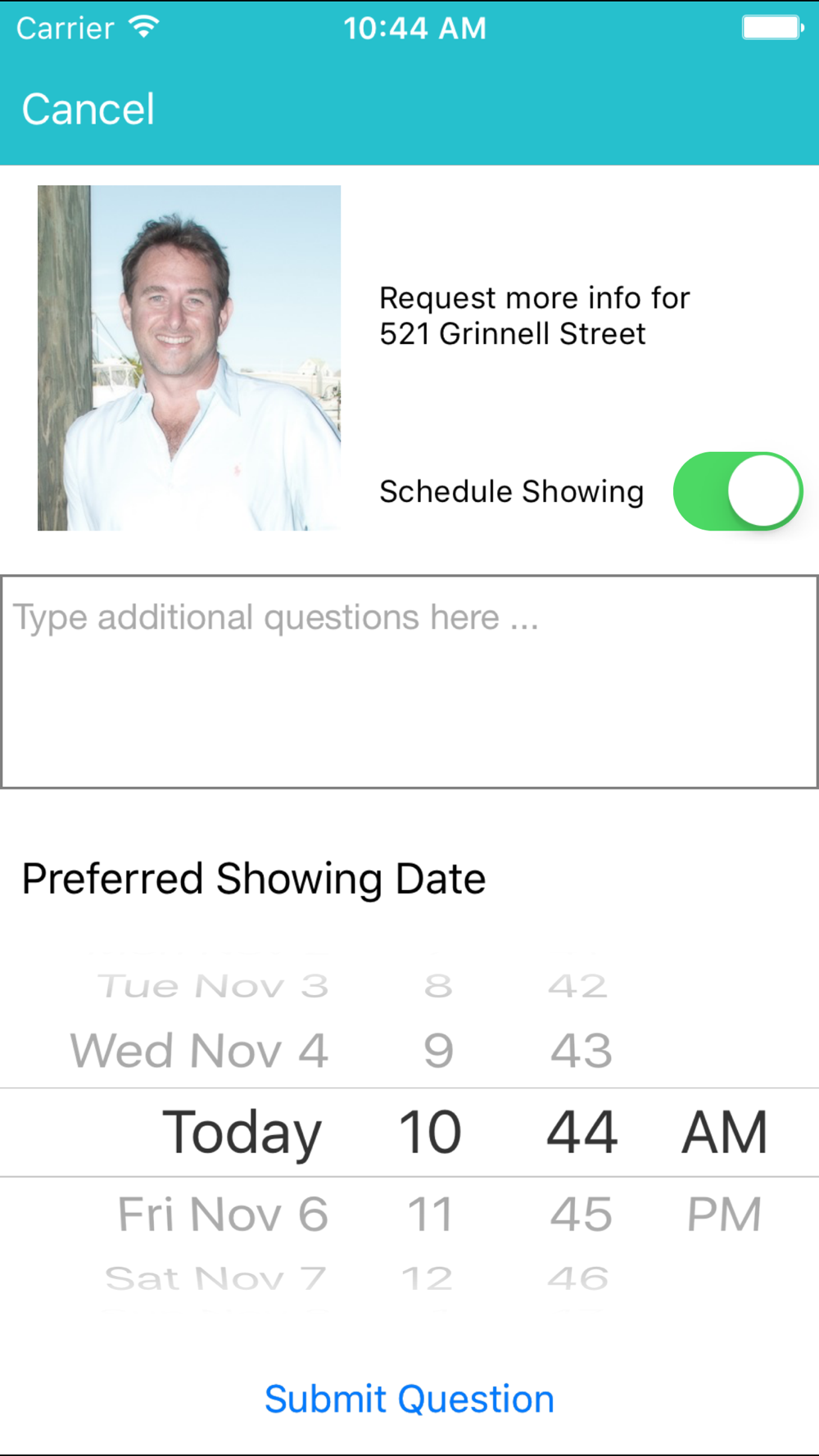The image size is (819, 1456).
Task: Turn off the Schedule Showing switch
Action: click(737, 491)
